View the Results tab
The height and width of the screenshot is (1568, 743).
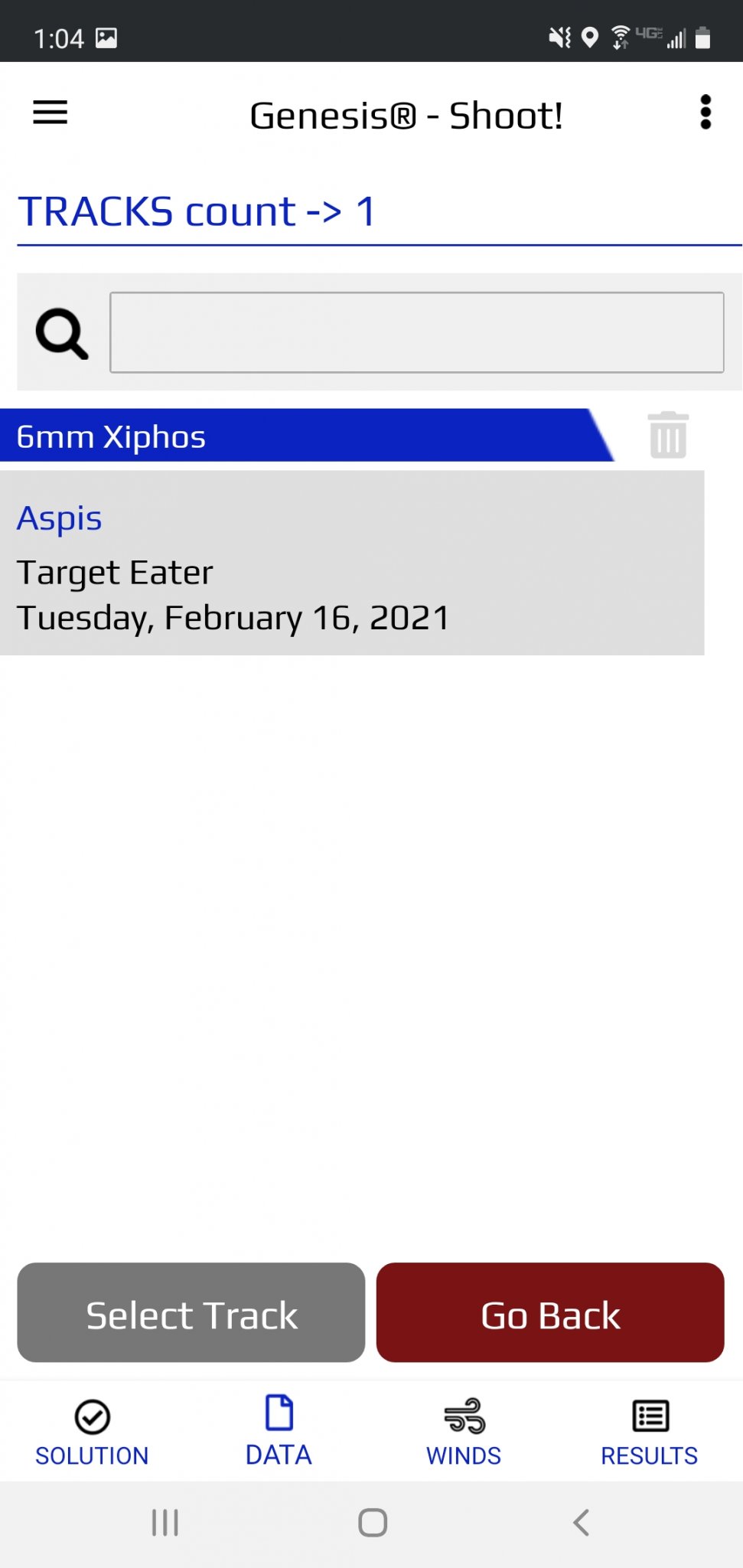(650, 1432)
